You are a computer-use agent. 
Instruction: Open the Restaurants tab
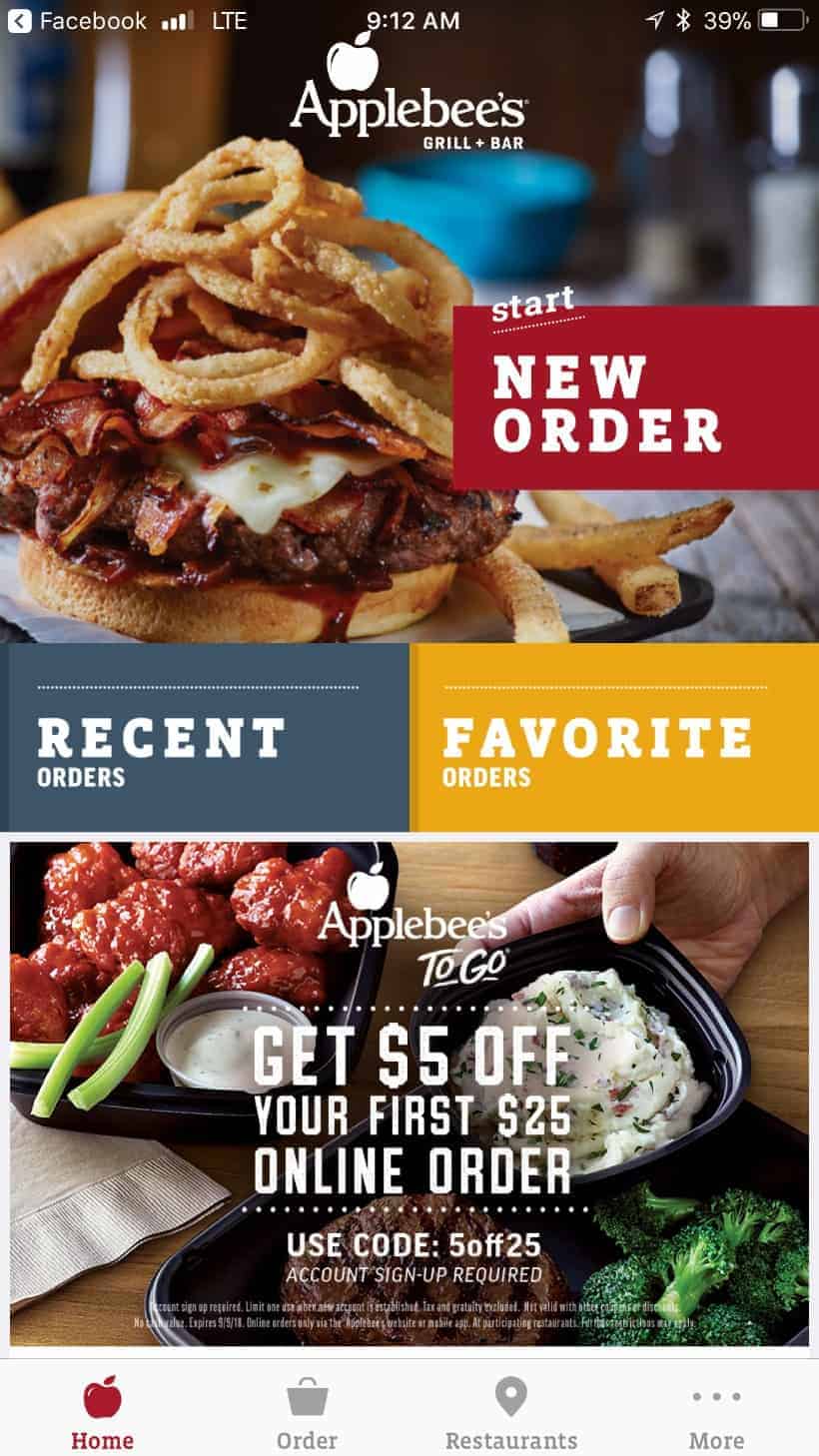click(511, 1410)
